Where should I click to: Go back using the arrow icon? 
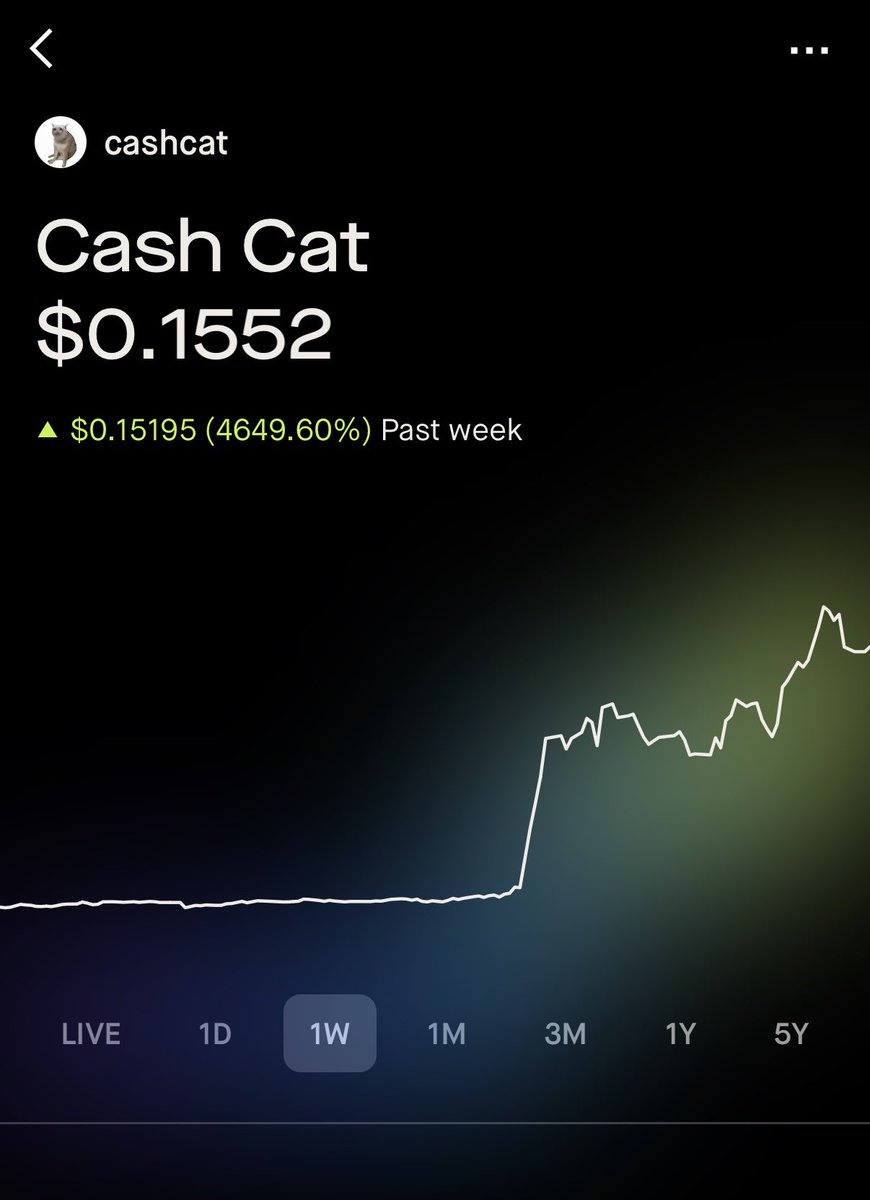(x=41, y=48)
